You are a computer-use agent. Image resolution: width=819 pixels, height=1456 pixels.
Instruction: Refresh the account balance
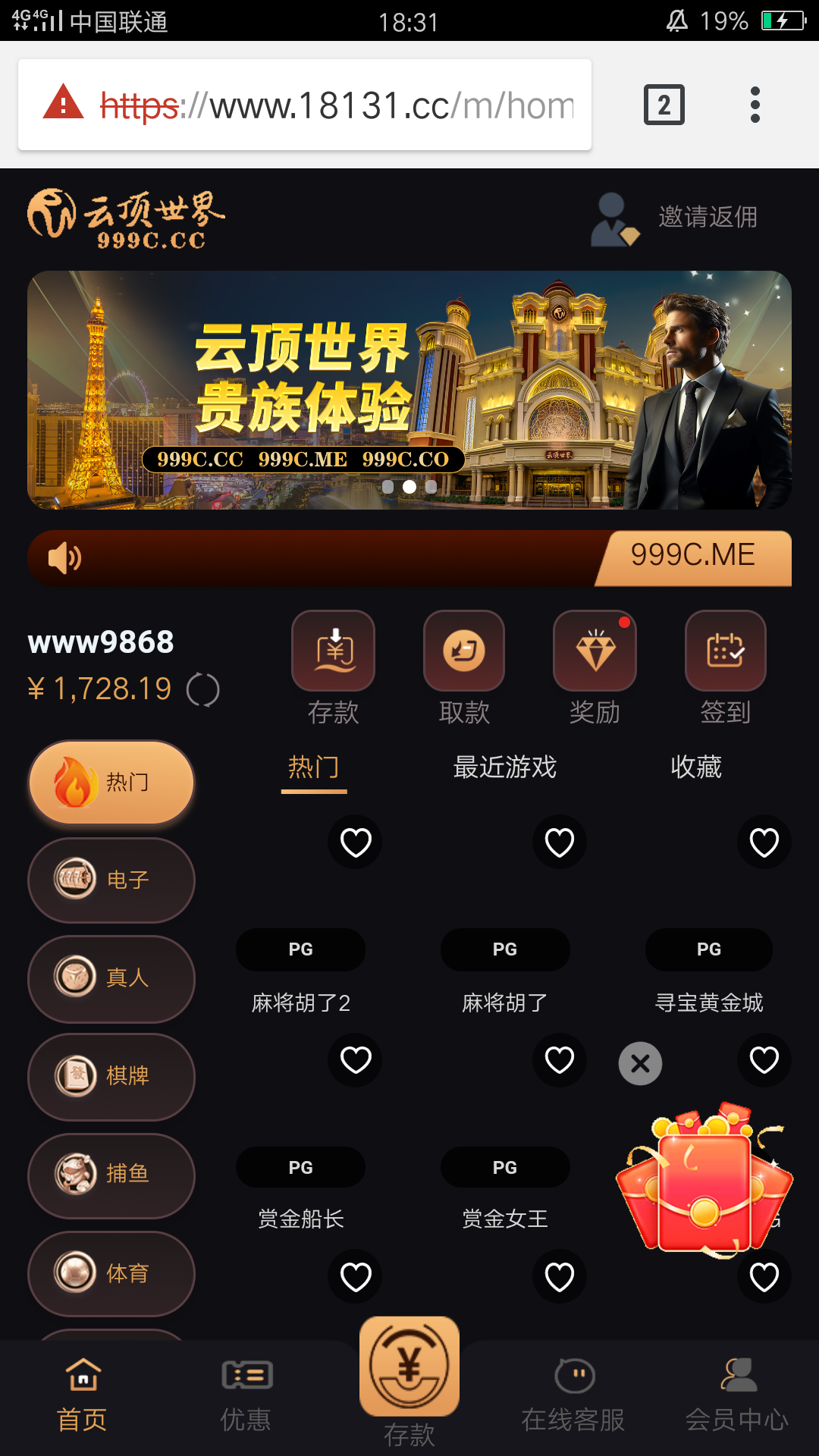(x=203, y=689)
